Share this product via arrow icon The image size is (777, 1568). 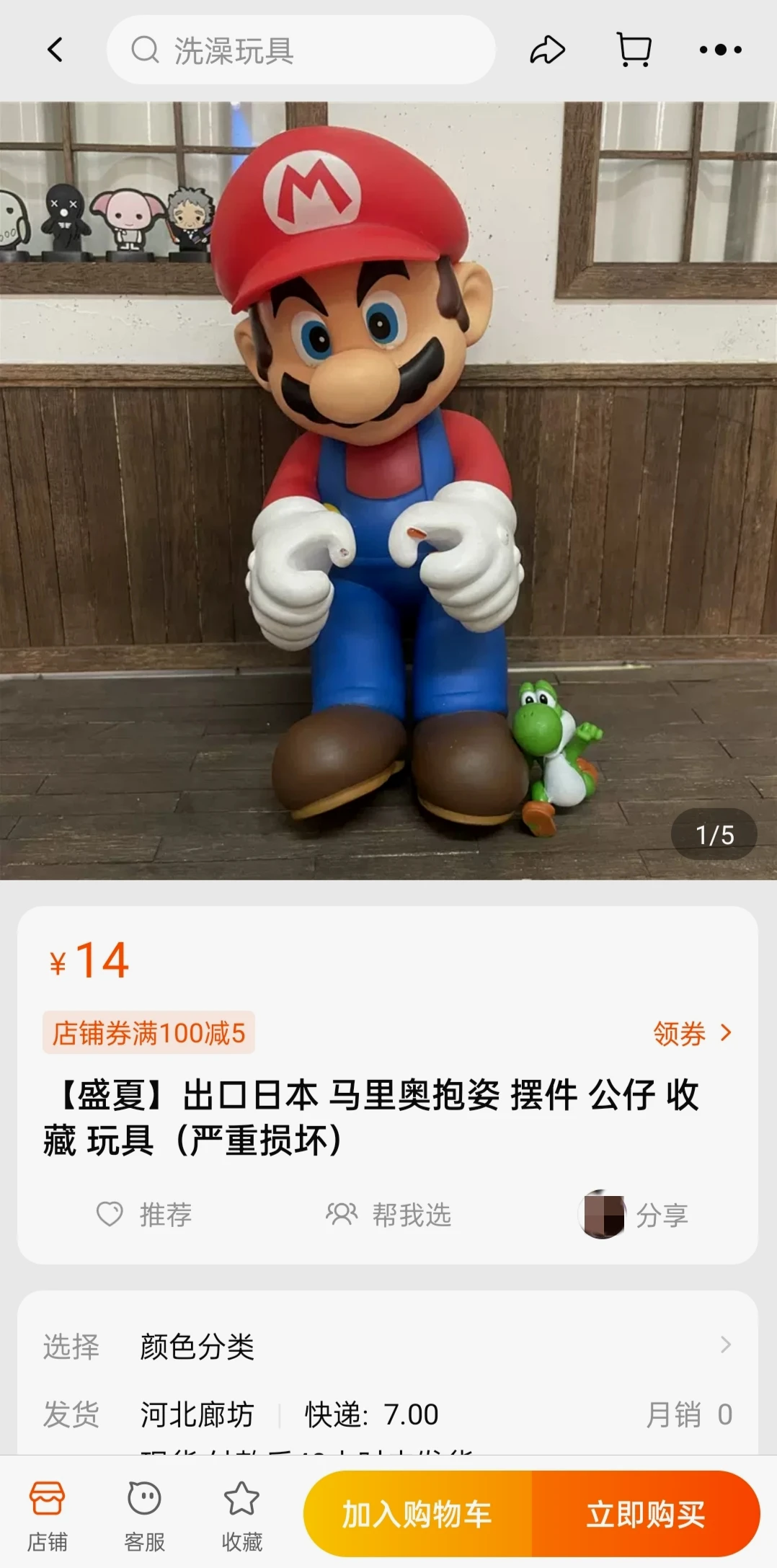(547, 50)
